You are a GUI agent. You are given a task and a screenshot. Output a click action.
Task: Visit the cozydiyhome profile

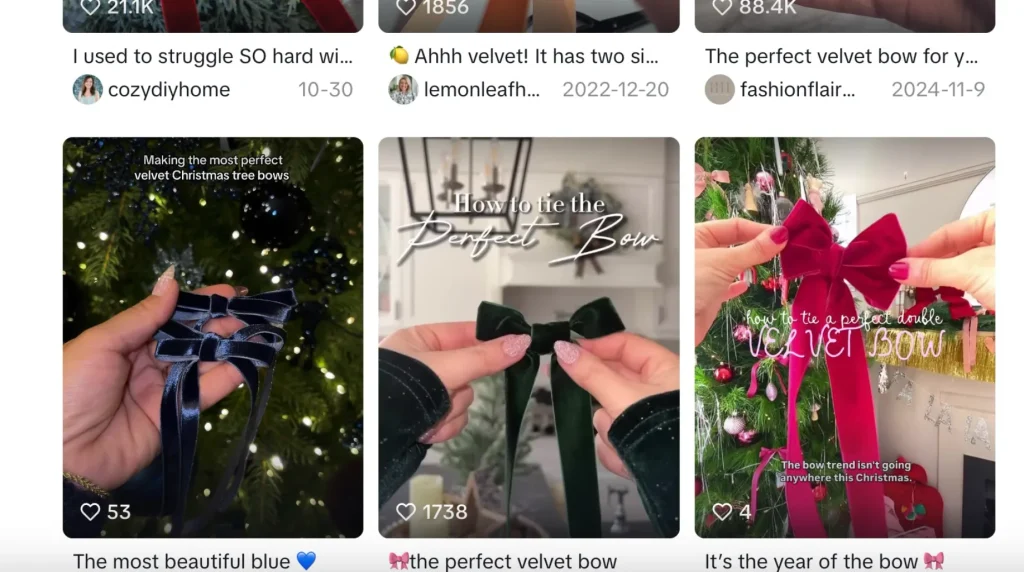point(168,90)
